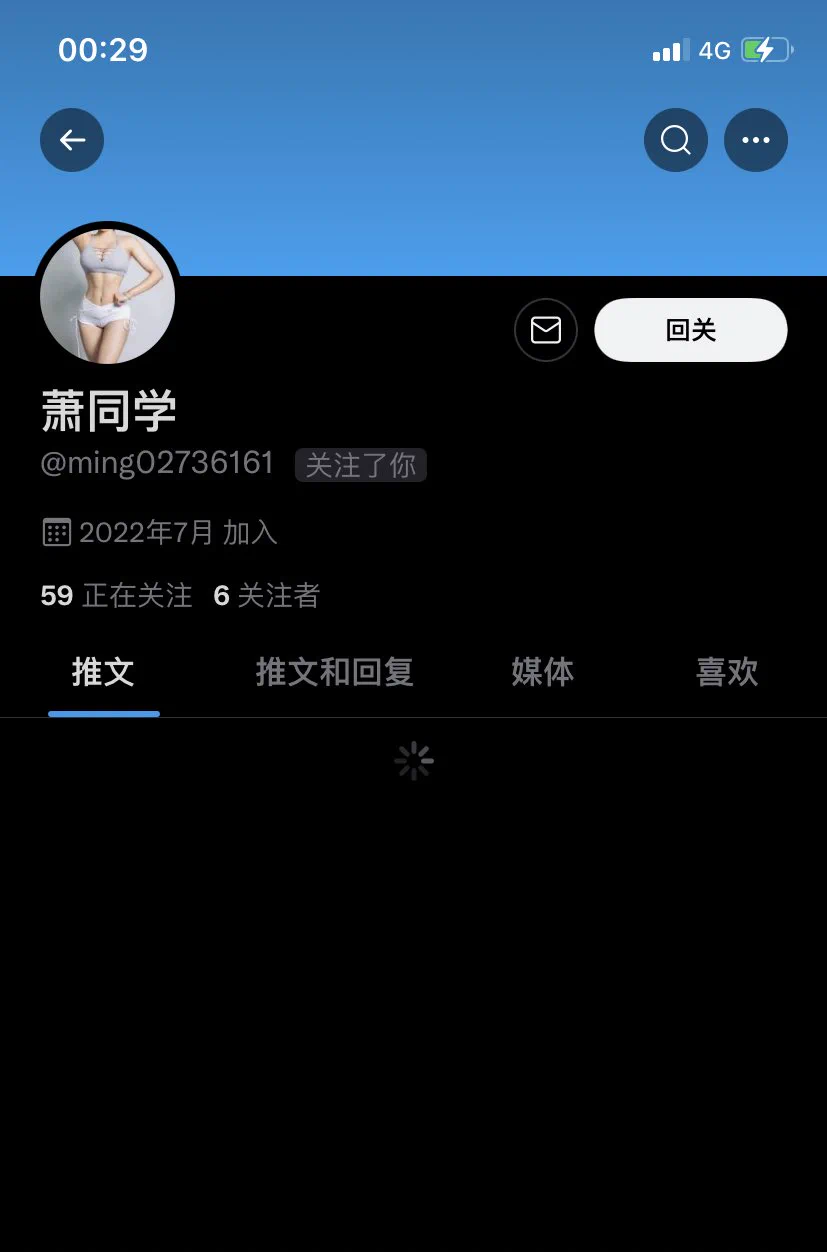
Task: Select the 推文 tab
Action: click(x=103, y=672)
